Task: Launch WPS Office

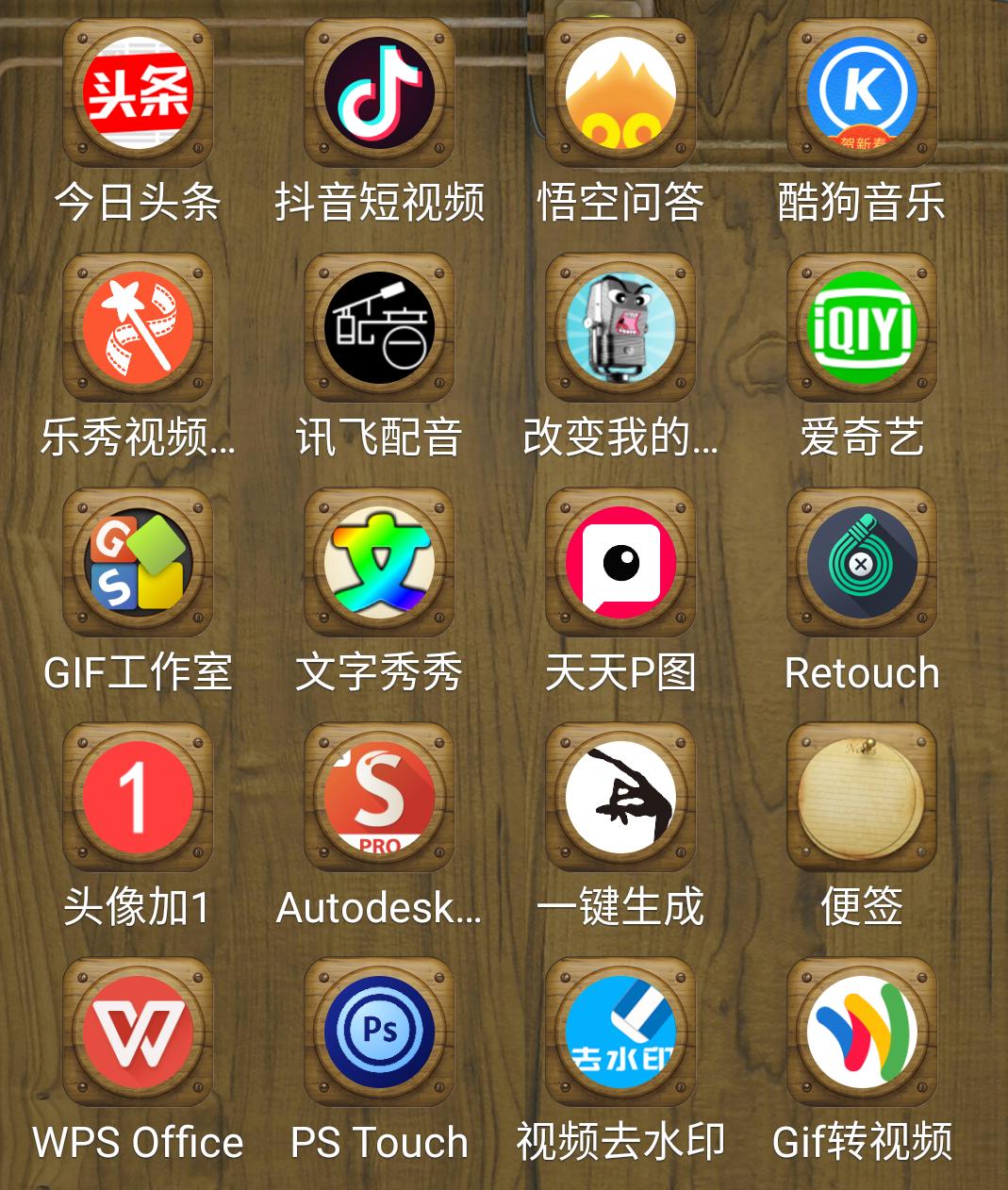Action: coord(137,1031)
